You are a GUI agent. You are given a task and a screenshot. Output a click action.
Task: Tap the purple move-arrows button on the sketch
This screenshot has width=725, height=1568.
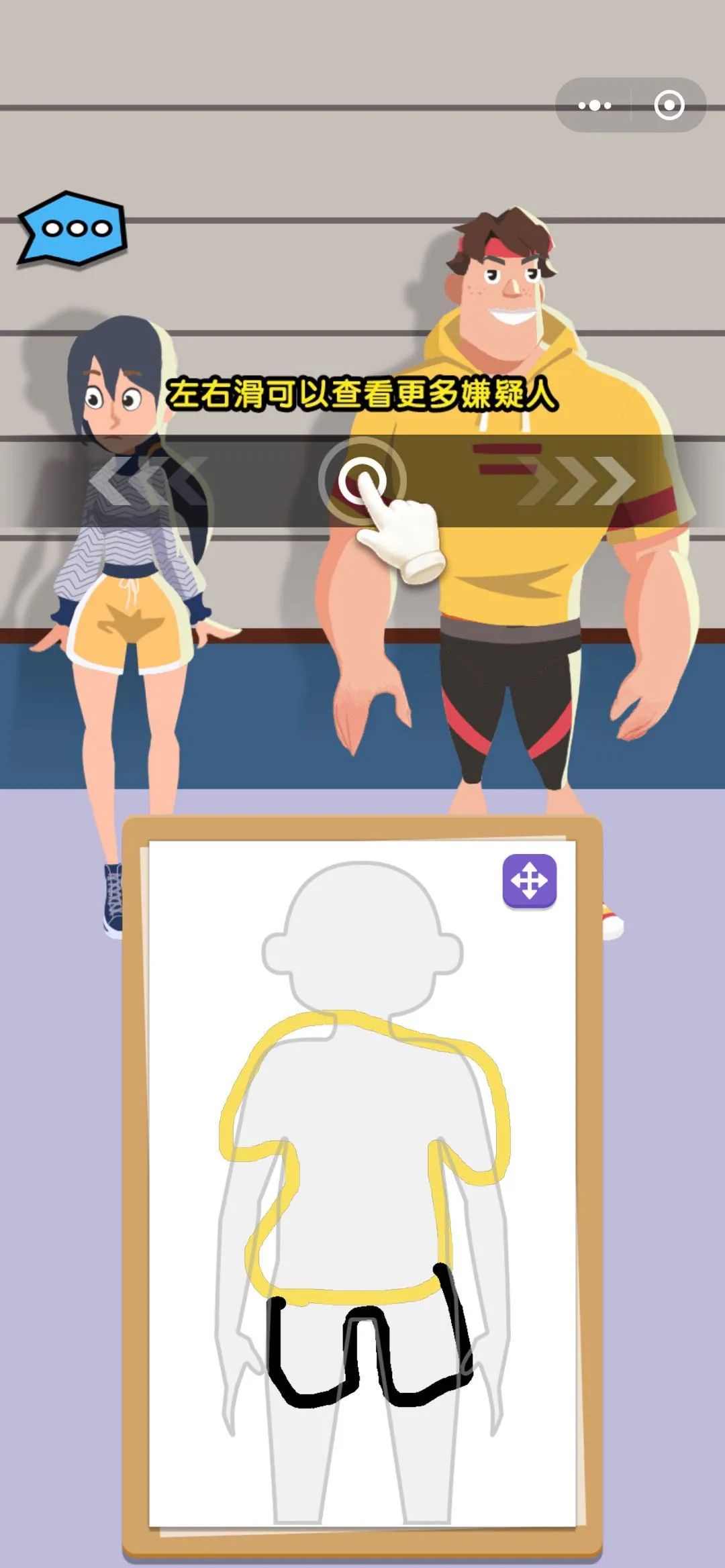pos(529,881)
